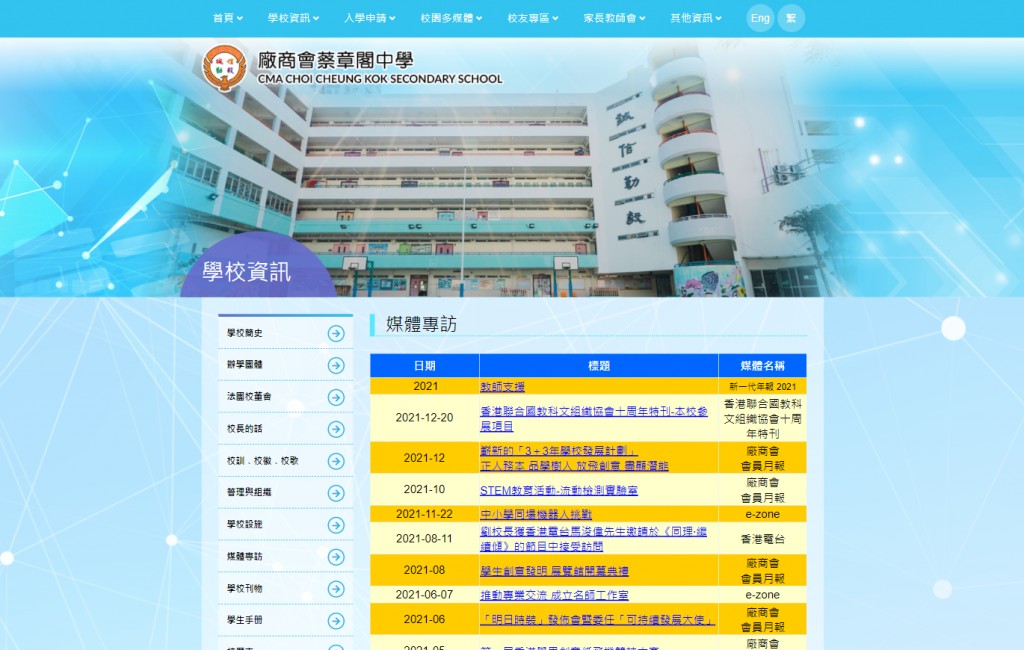Expand the 家長教師會 menu
This screenshot has height=650, width=1024.
(x=614, y=18)
